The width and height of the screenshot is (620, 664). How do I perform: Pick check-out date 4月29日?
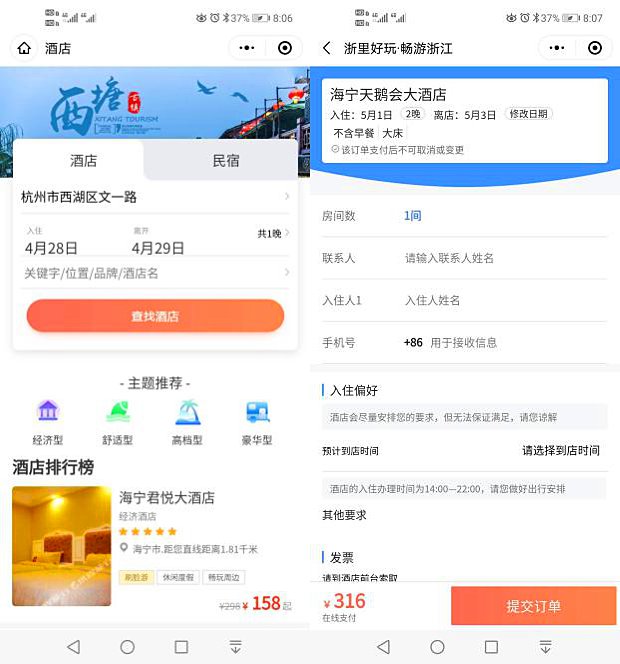click(x=158, y=247)
